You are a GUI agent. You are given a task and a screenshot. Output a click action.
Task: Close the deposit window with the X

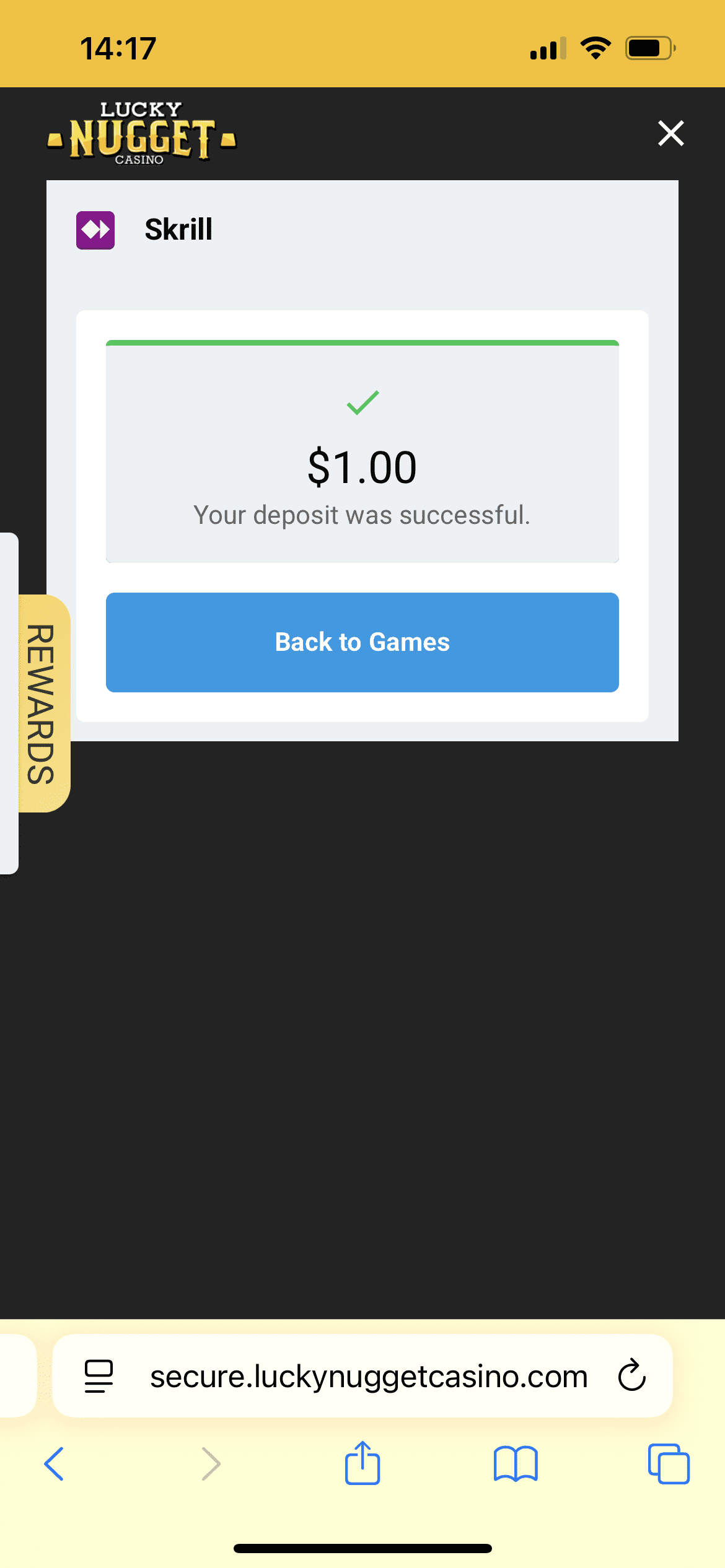point(670,133)
